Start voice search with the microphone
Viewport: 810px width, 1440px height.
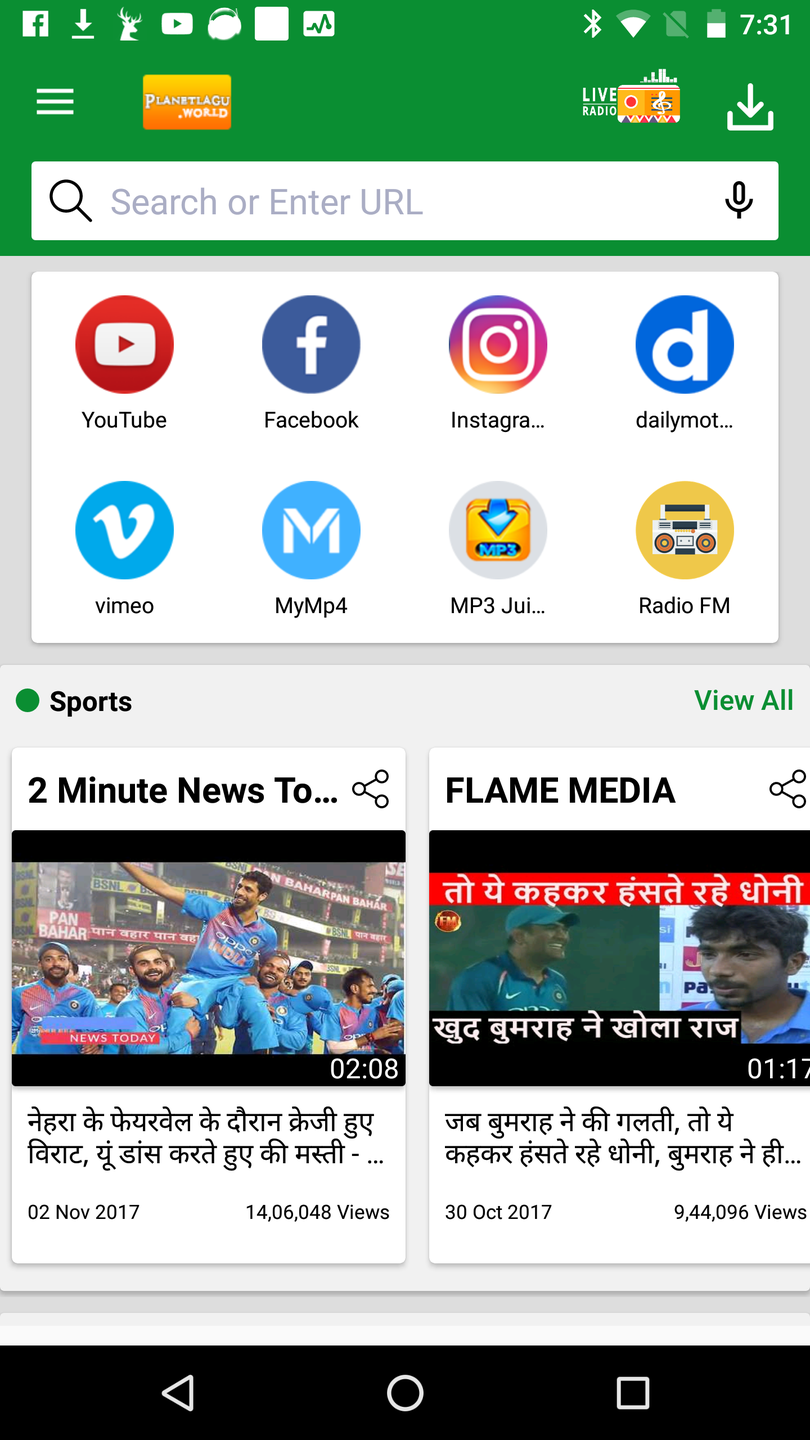pyautogui.click(x=738, y=201)
